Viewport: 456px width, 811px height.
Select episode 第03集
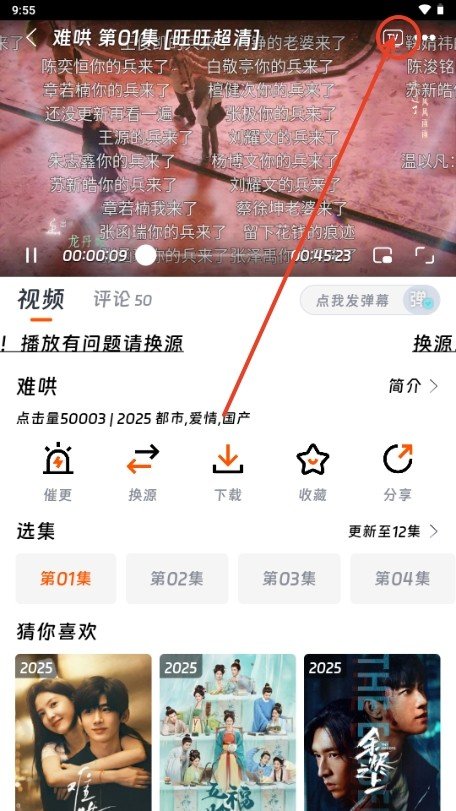tap(289, 578)
